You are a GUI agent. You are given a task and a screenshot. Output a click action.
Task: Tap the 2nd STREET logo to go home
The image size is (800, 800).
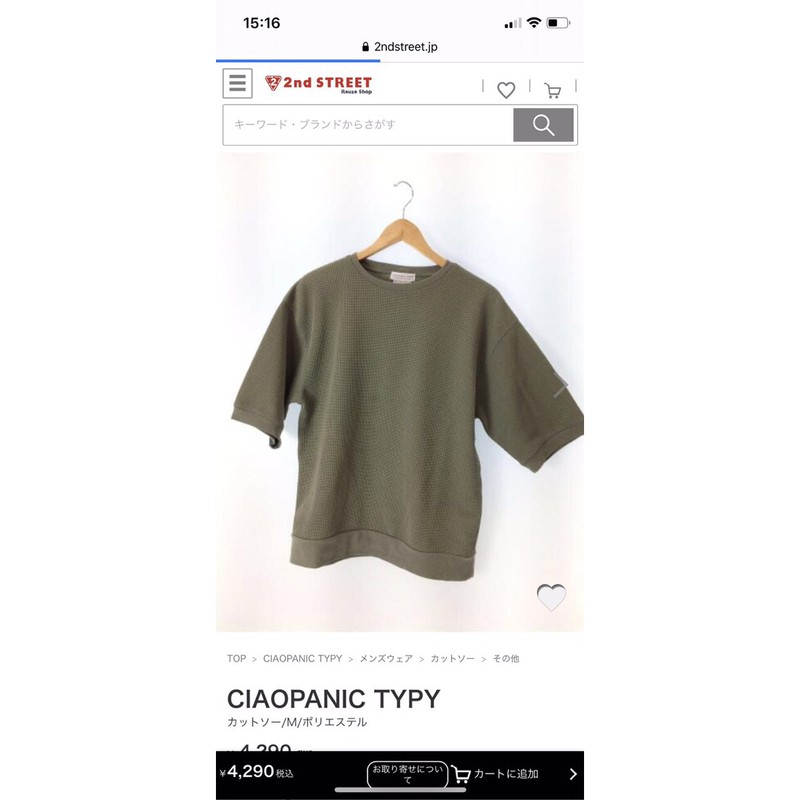[x=318, y=84]
